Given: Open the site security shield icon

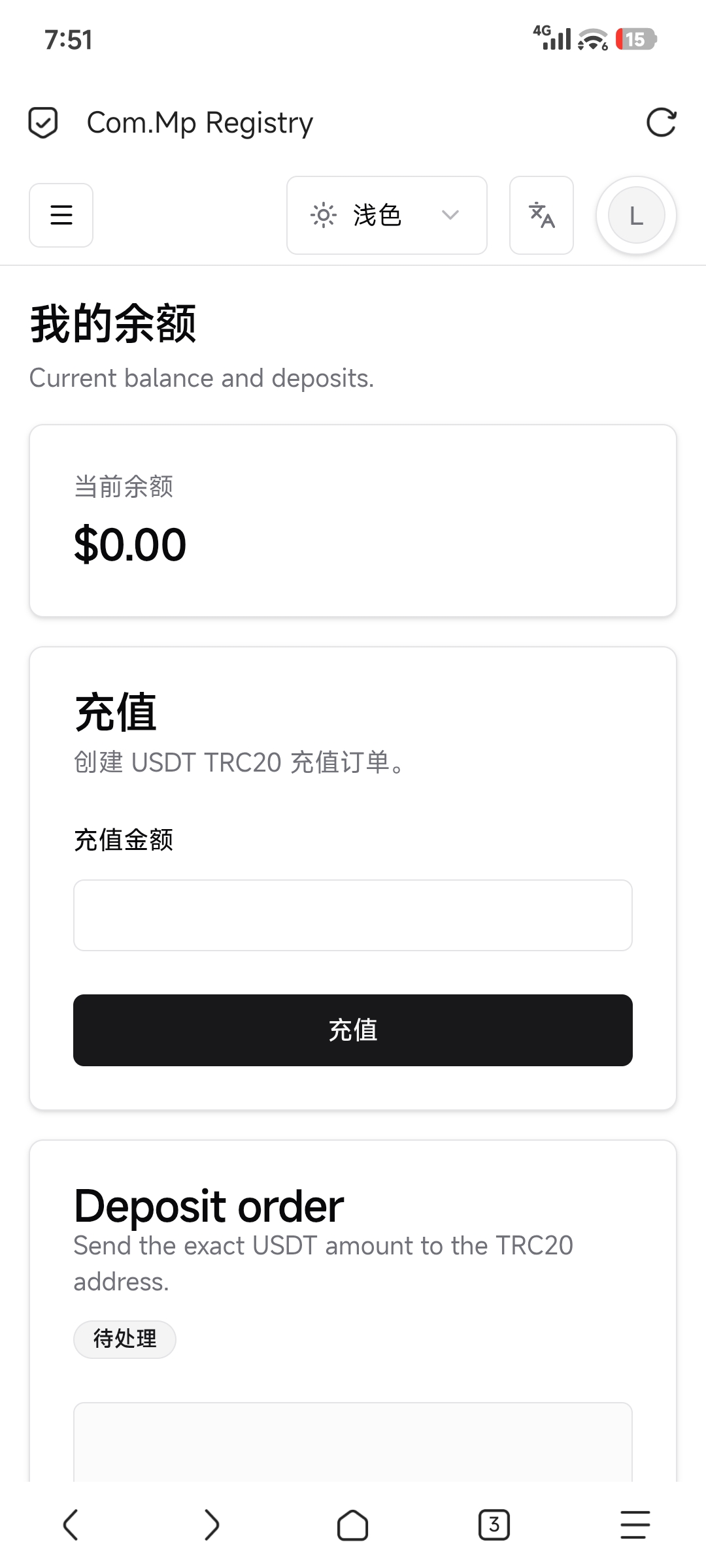Looking at the screenshot, I should (43, 123).
